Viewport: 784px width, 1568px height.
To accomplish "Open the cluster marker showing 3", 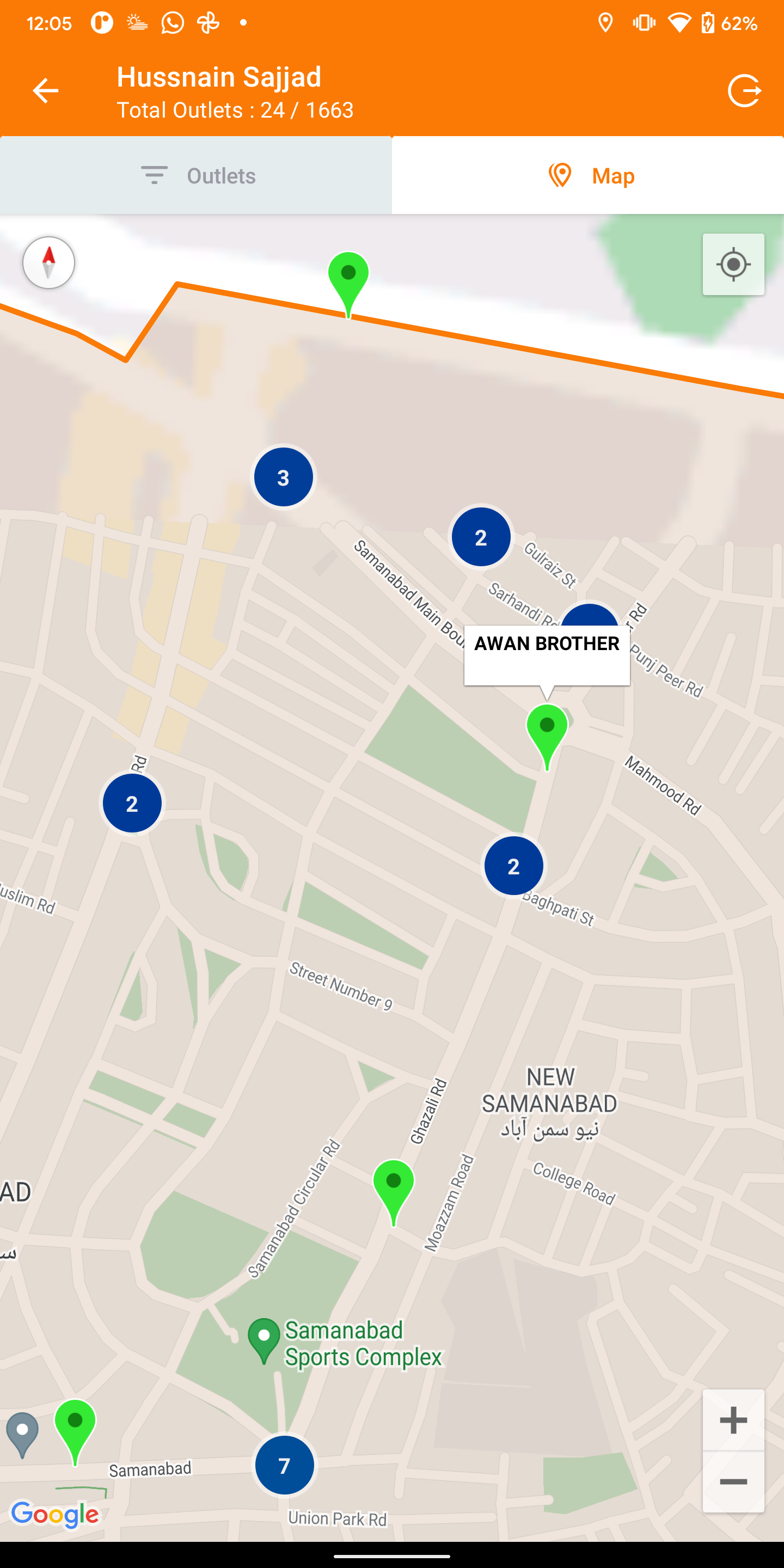I will 283,477.
